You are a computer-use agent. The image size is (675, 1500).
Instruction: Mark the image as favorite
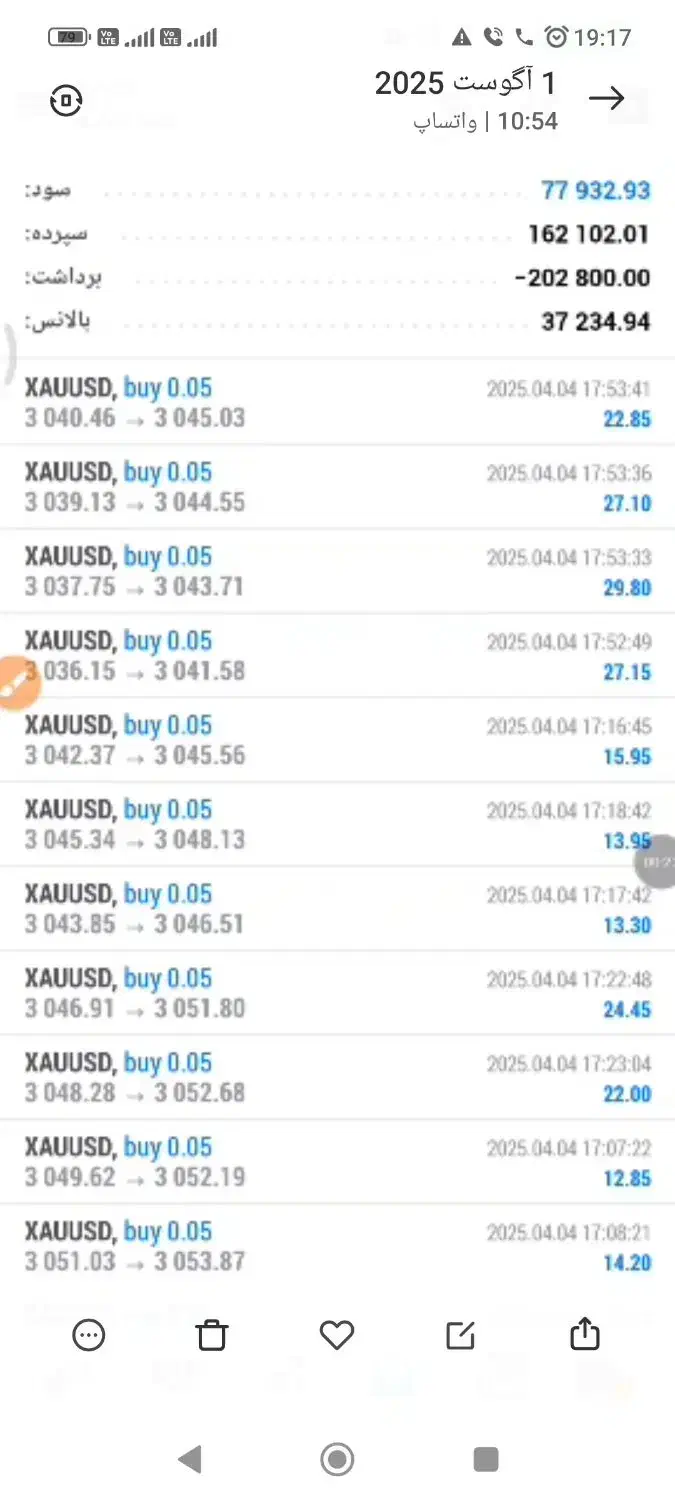point(337,1335)
